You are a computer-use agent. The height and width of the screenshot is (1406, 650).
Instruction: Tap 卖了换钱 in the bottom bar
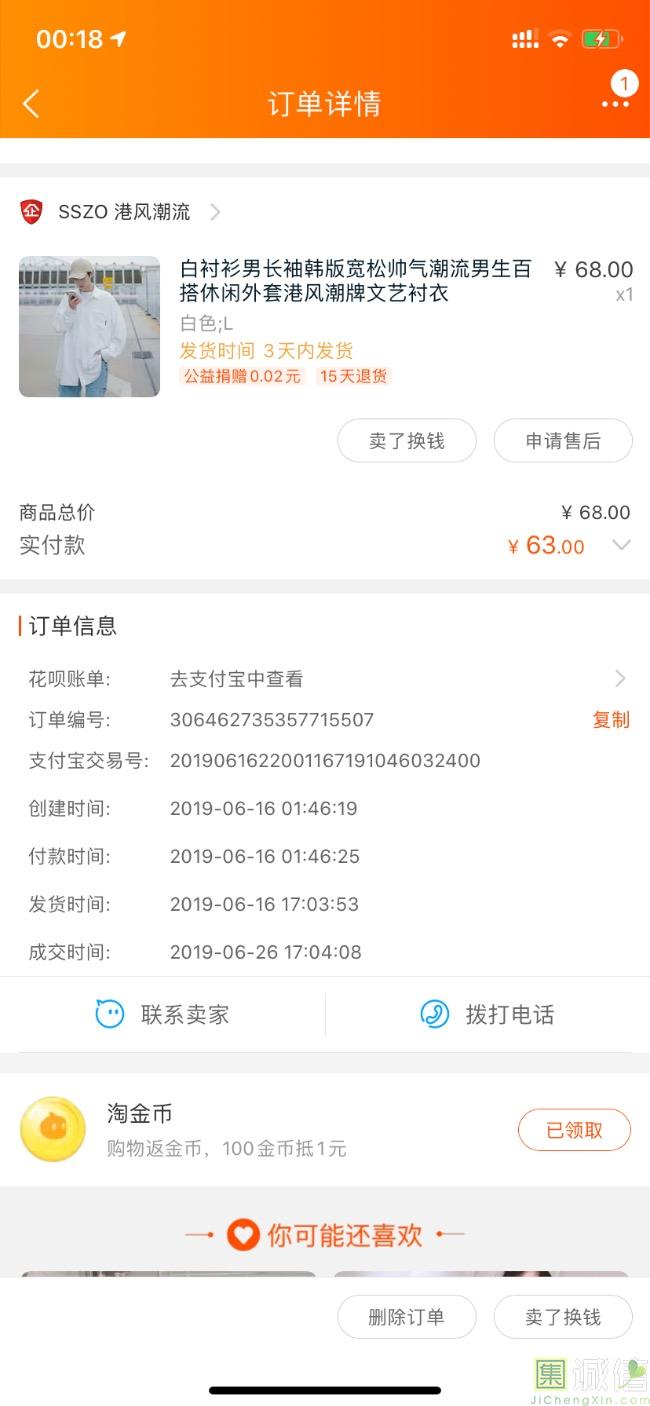(x=563, y=1317)
